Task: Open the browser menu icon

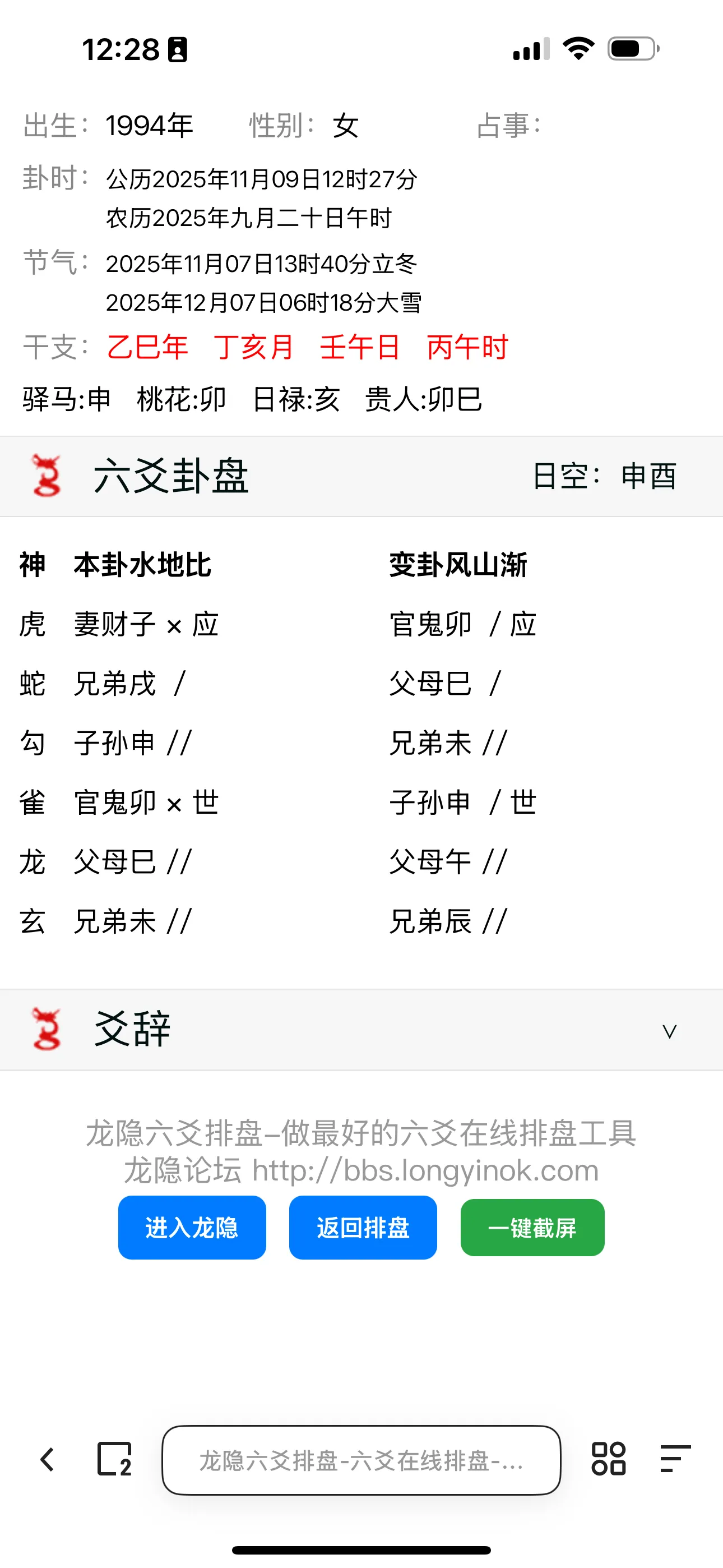Action: click(675, 1460)
